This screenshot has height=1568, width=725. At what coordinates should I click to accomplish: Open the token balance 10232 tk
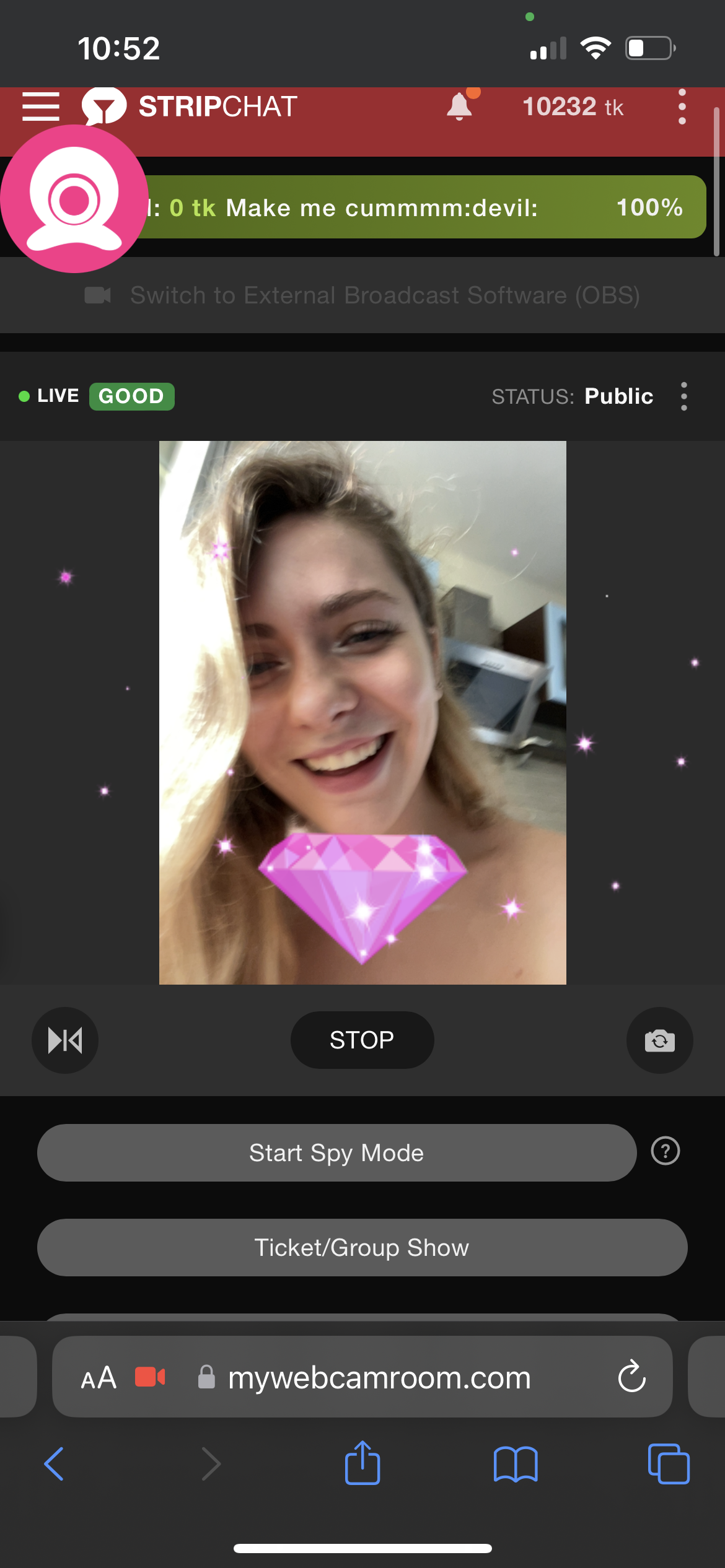click(573, 107)
